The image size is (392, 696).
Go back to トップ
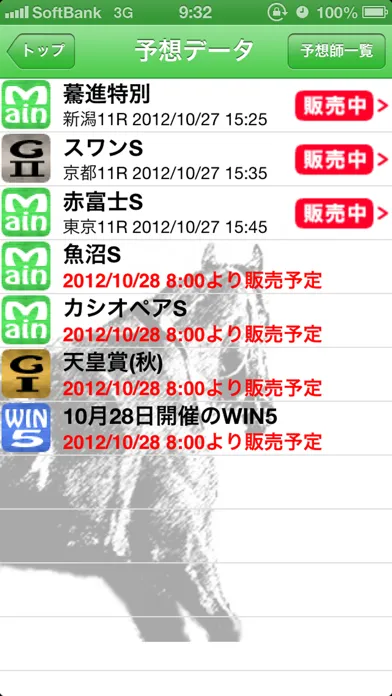pos(41,51)
